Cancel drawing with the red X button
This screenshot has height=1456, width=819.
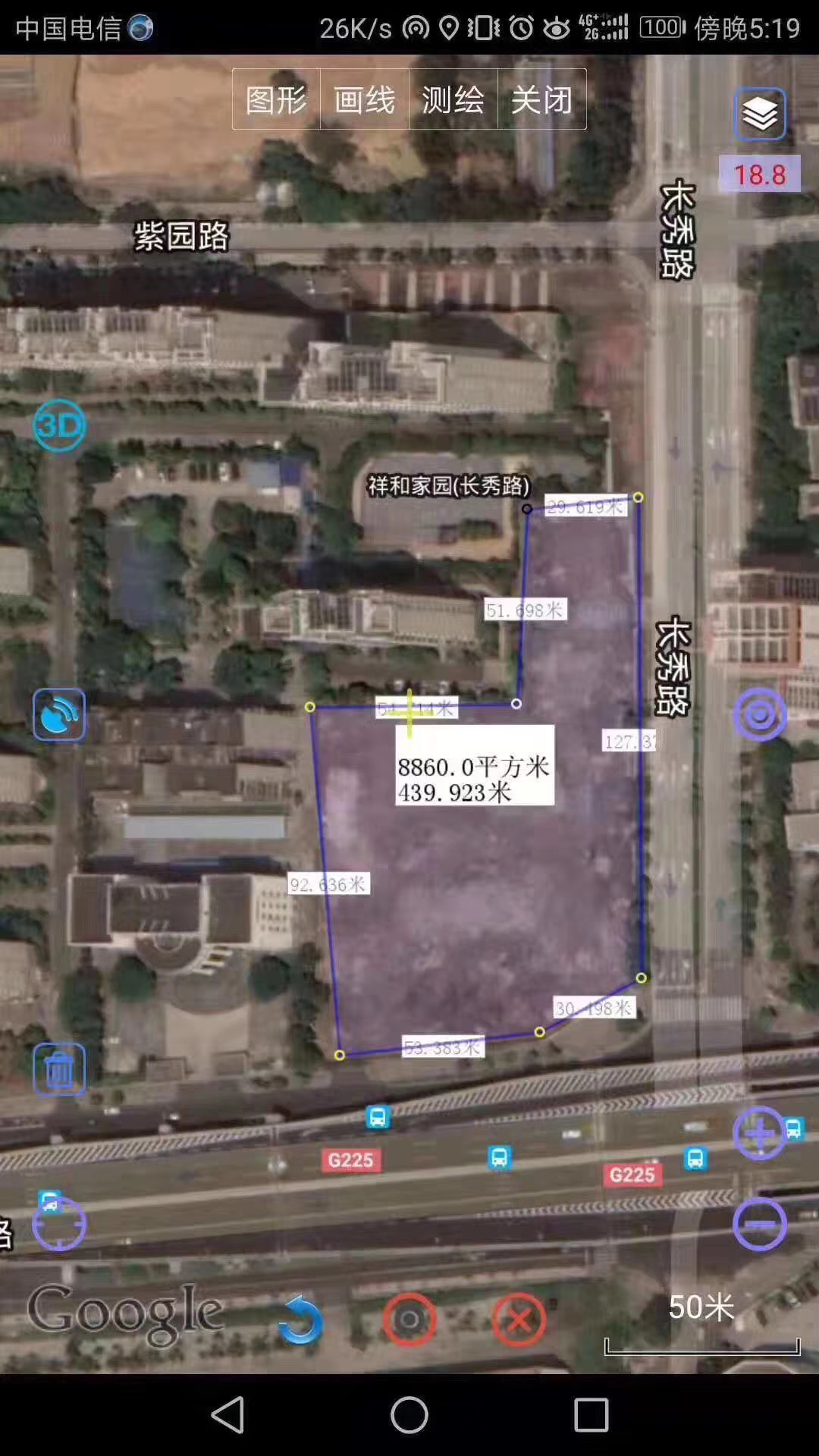click(x=519, y=1320)
